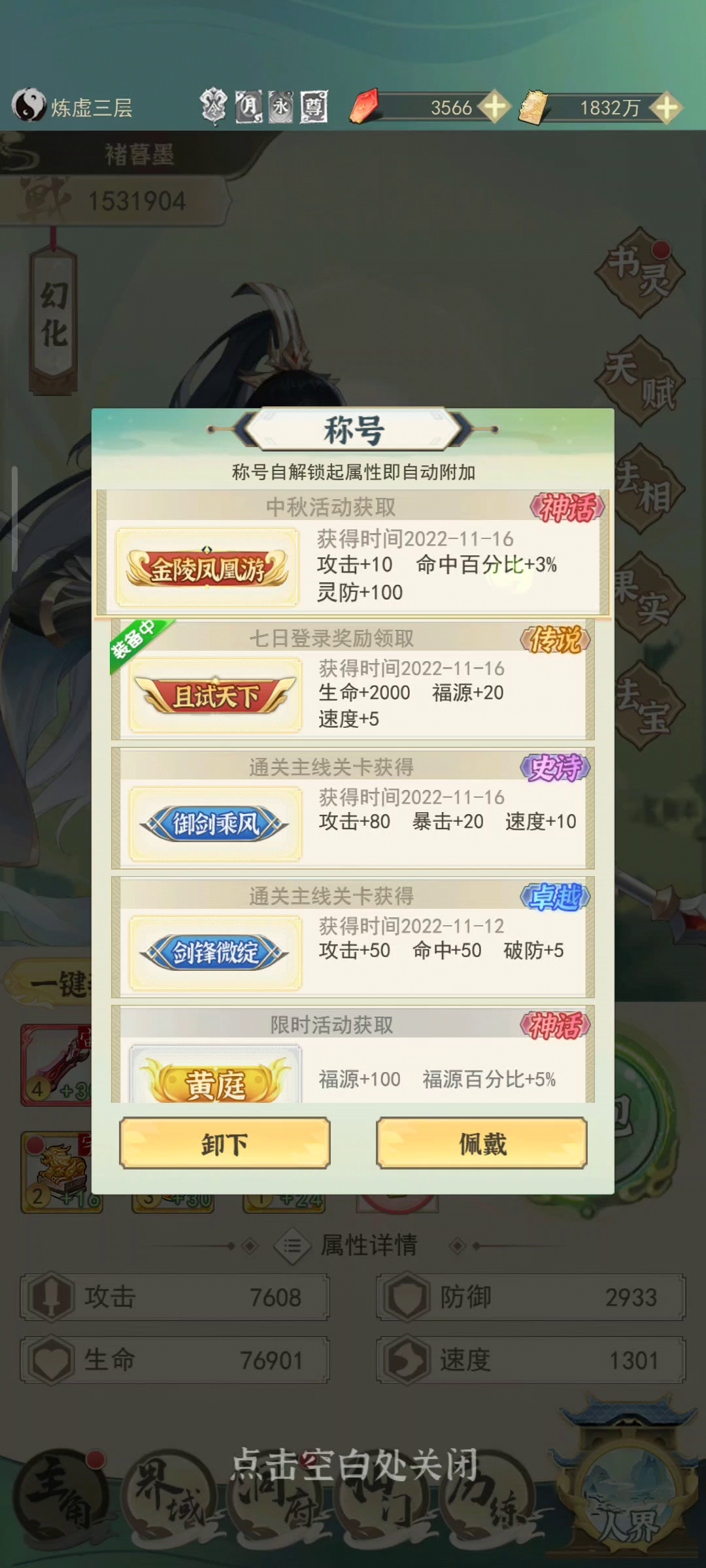Tap 佩戴 to wear the selected title
This screenshot has height=1568, width=706.
click(x=482, y=1143)
